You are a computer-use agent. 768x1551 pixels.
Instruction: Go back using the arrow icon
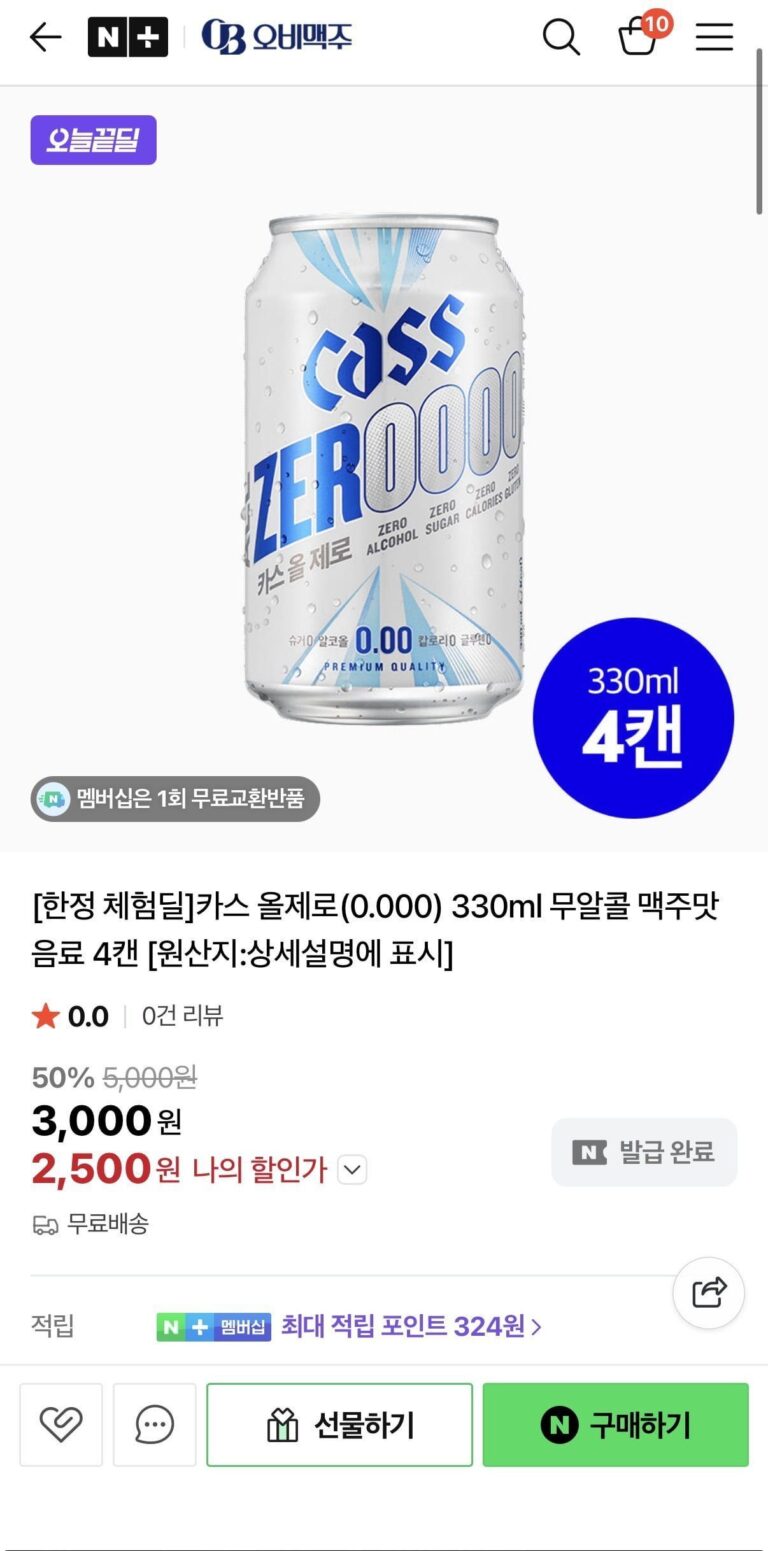[x=45, y=38]
